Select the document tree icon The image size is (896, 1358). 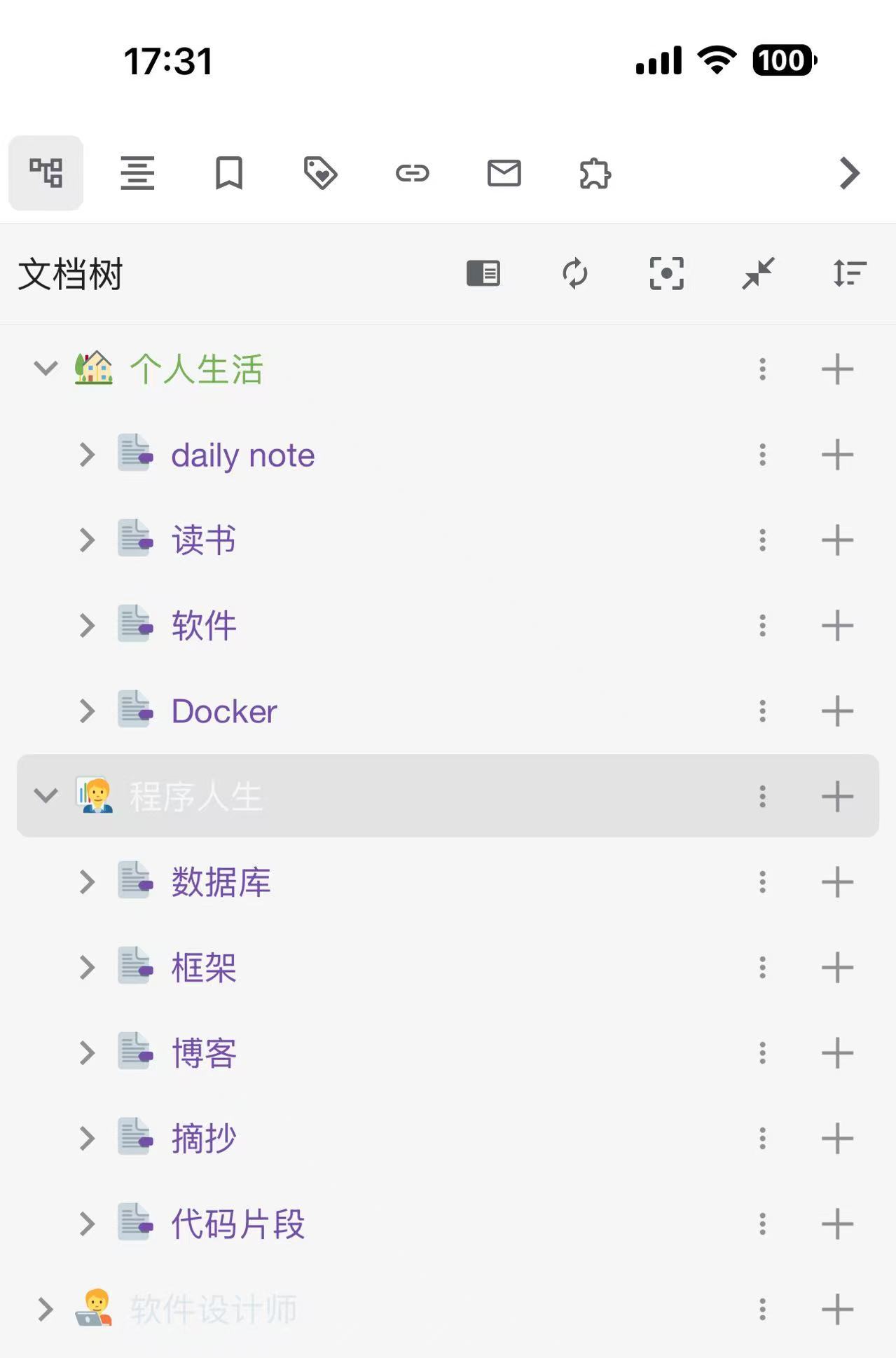pos(46,172)
